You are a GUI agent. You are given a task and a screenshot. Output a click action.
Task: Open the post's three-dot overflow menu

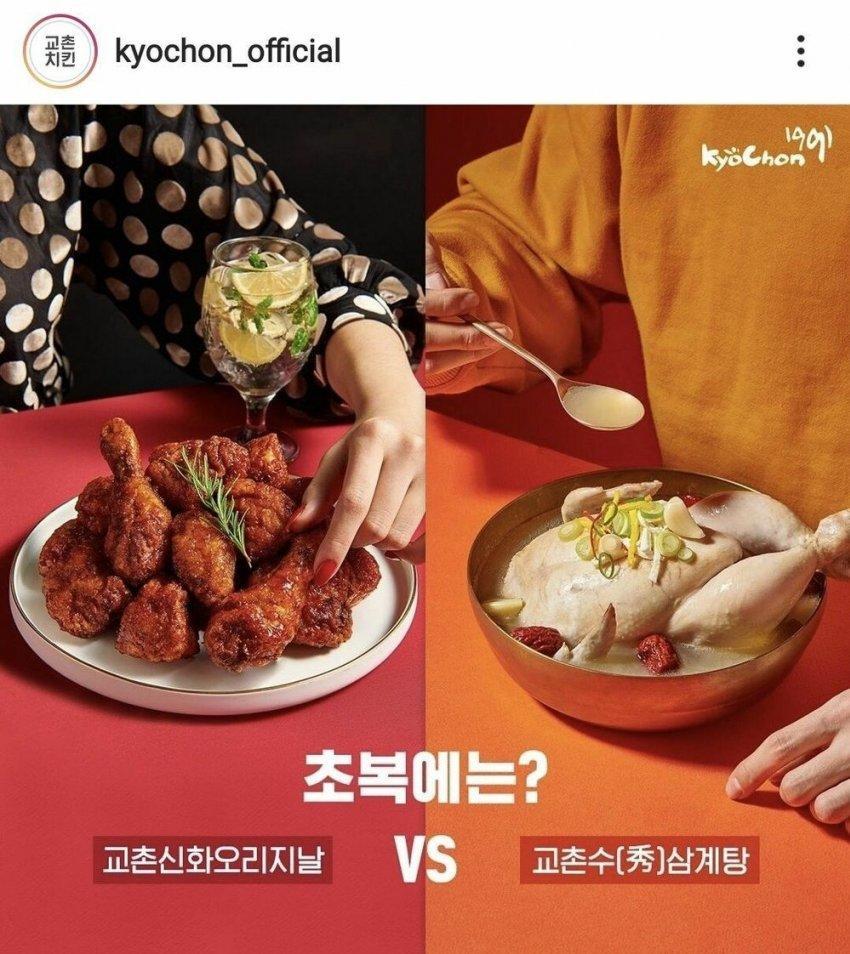click(x=799, y=51)
